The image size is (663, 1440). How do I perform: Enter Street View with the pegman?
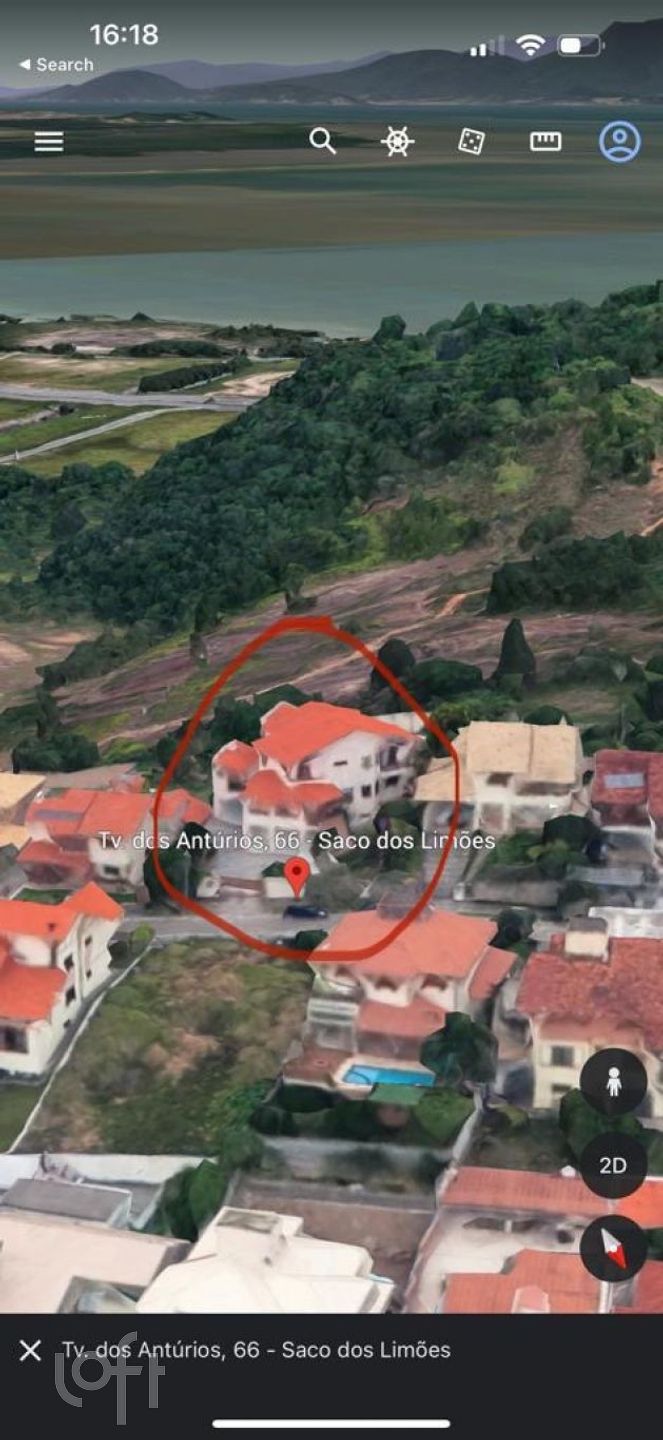click(613, 1082)
